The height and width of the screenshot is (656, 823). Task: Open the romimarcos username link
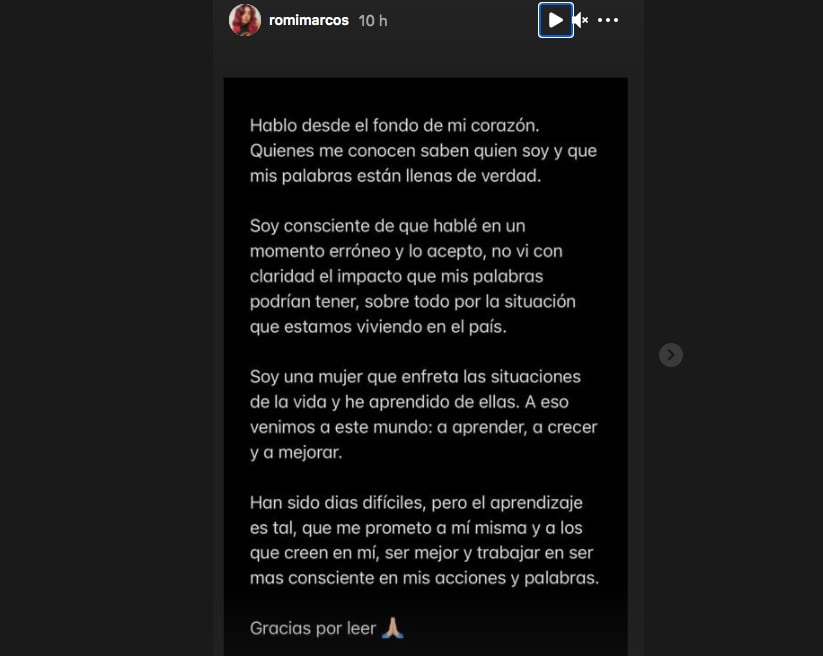tap(308, 20)
